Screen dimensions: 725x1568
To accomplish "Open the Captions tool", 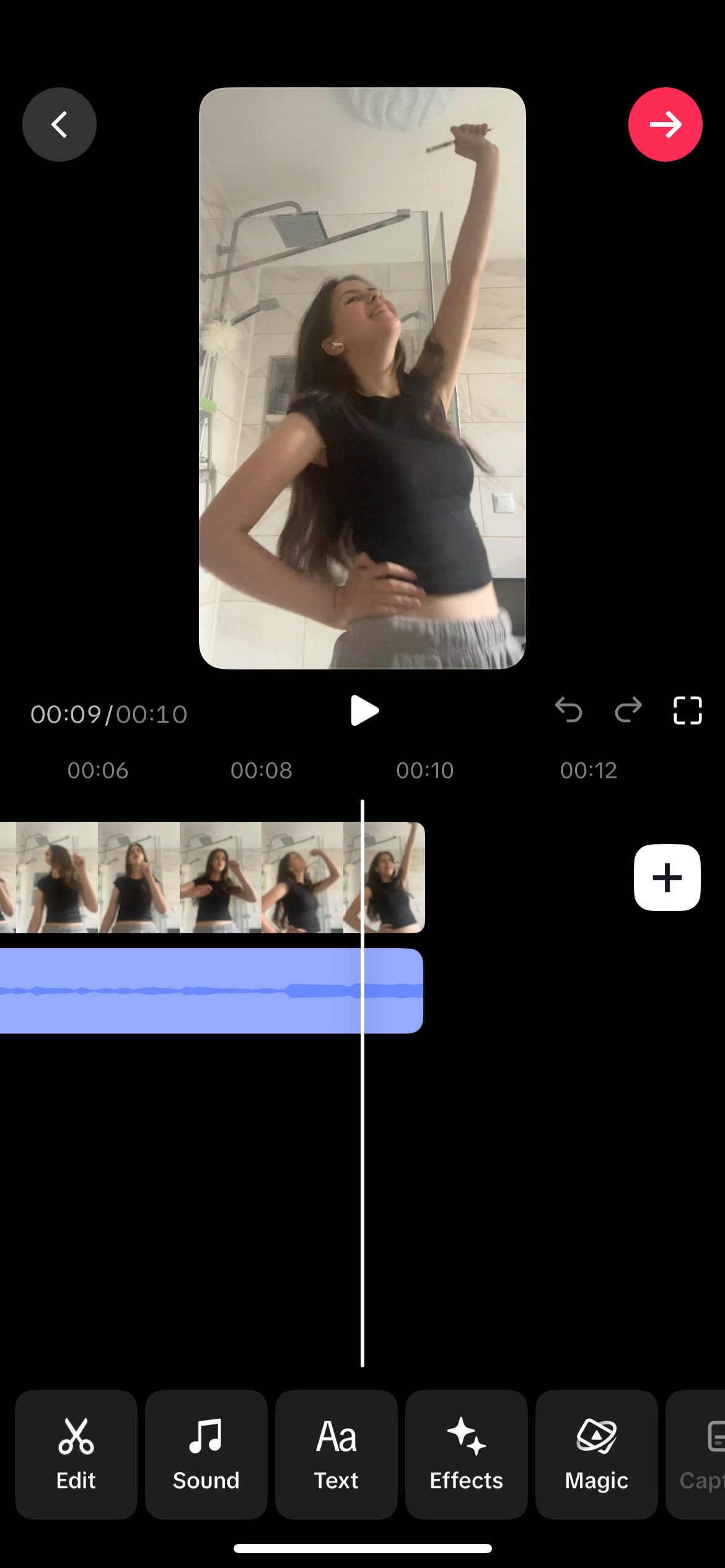I will (x=700, y=1454).
